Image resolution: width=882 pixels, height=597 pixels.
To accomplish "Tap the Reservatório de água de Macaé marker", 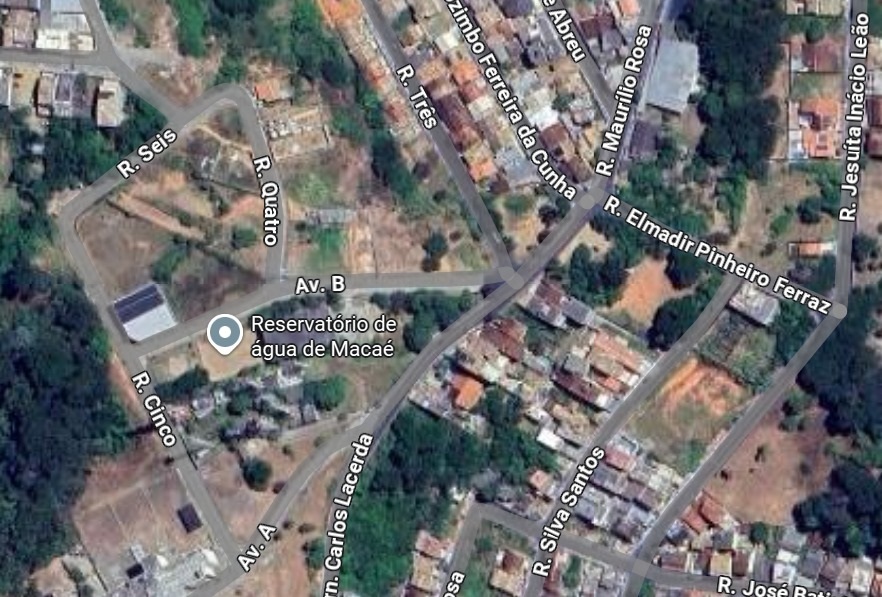I will click(x=224, y=332).
